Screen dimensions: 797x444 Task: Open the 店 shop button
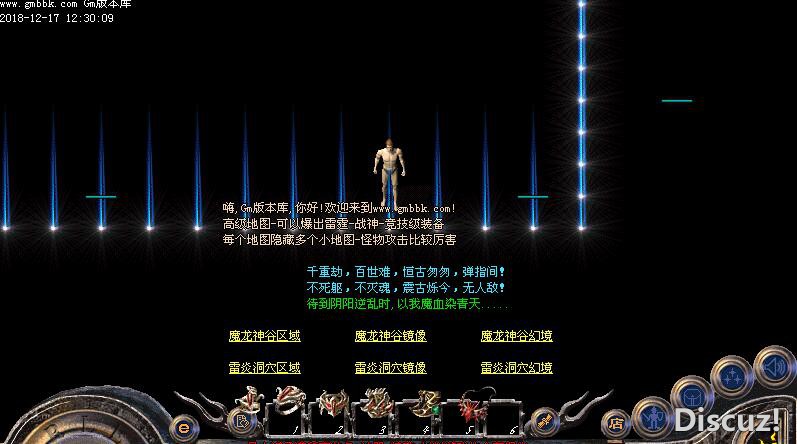coord(617,422)
